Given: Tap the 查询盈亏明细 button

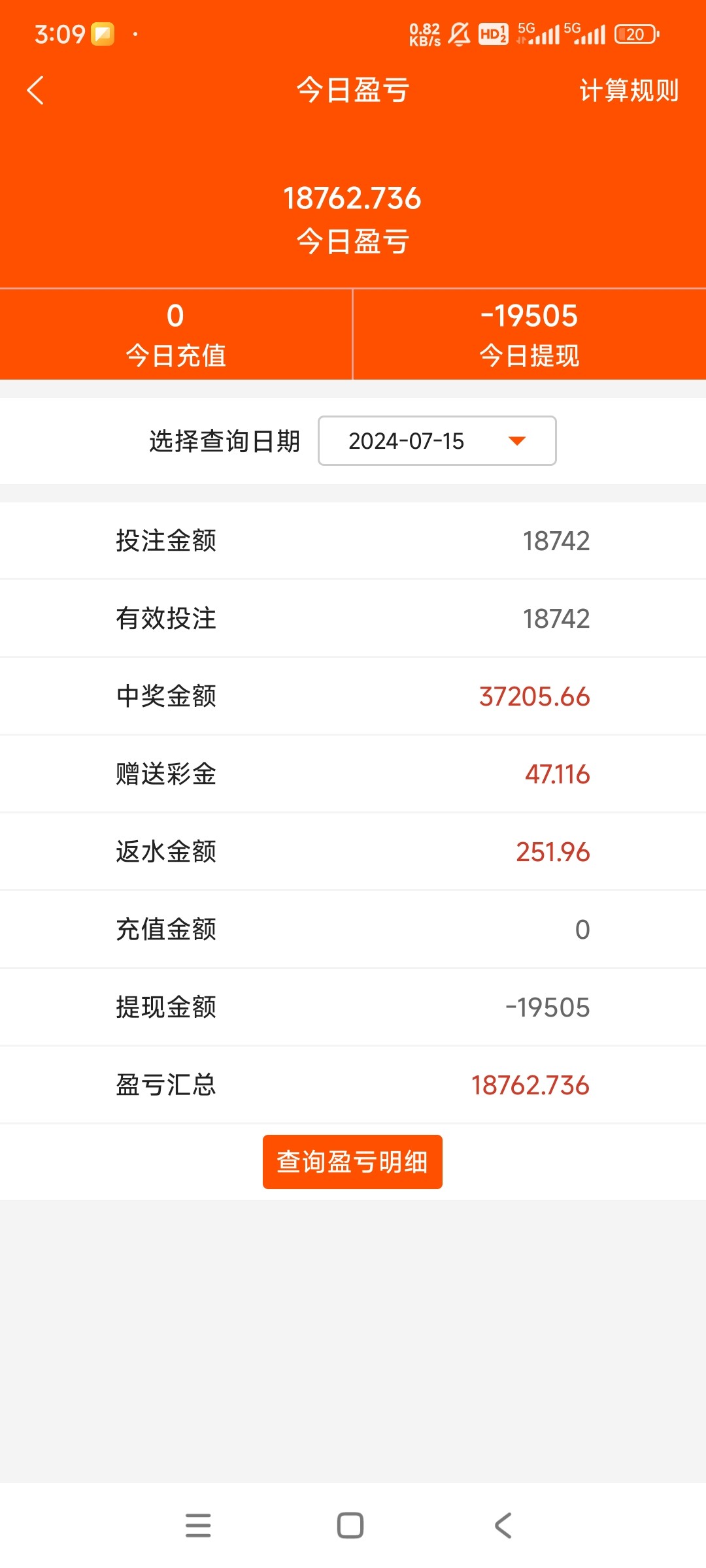Looking at the screenshot, I should [352, 1161].
